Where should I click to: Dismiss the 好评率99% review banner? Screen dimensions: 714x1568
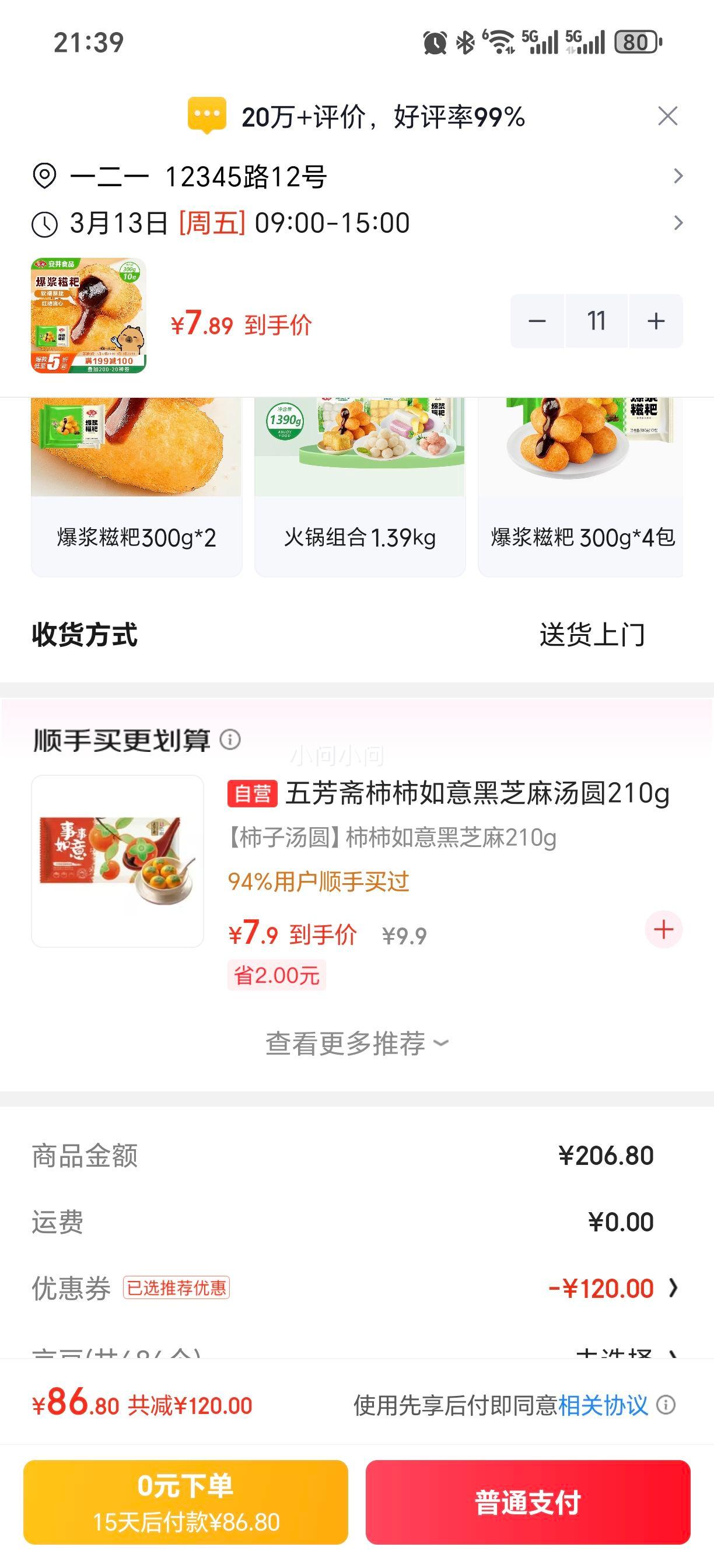point(668,116)
